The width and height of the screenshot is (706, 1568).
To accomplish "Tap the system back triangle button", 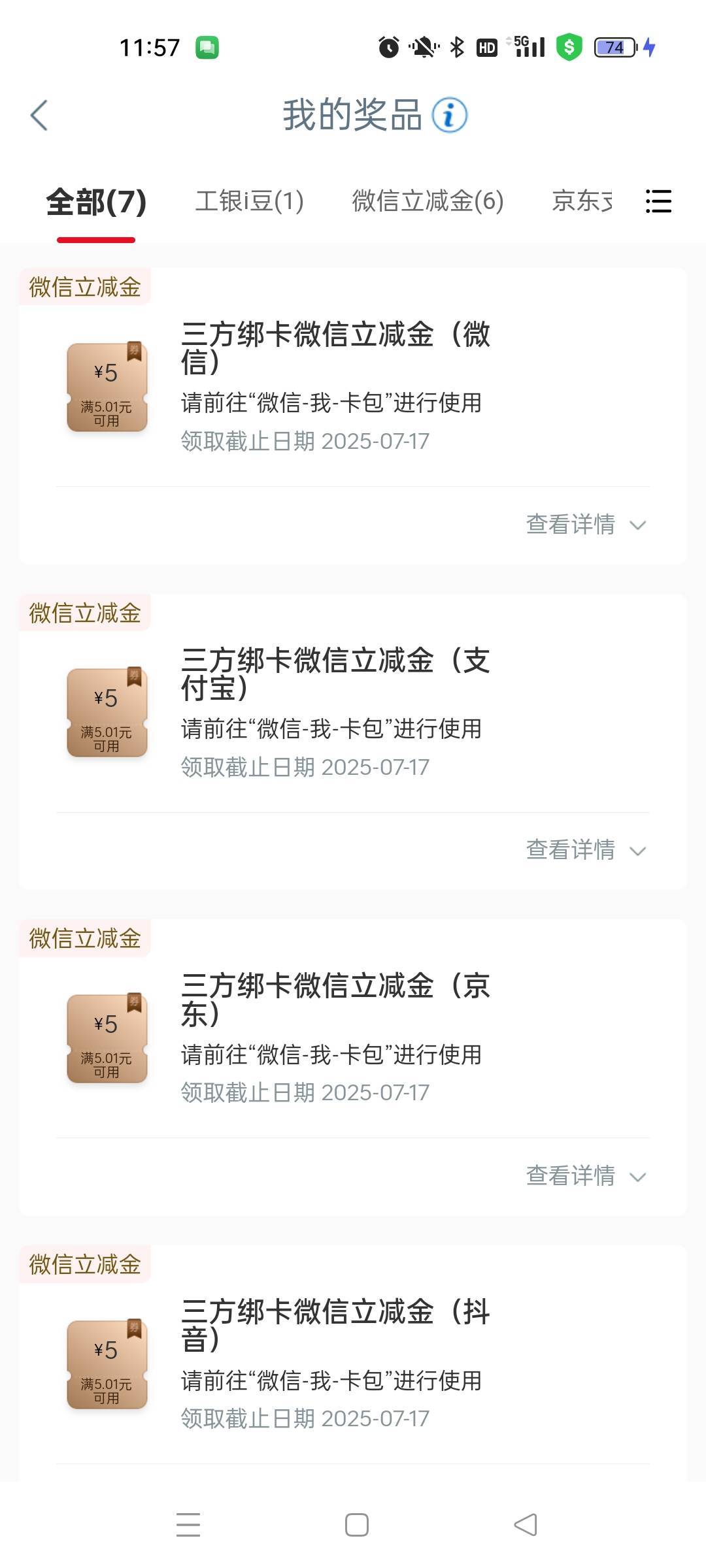I will 526,1525.
